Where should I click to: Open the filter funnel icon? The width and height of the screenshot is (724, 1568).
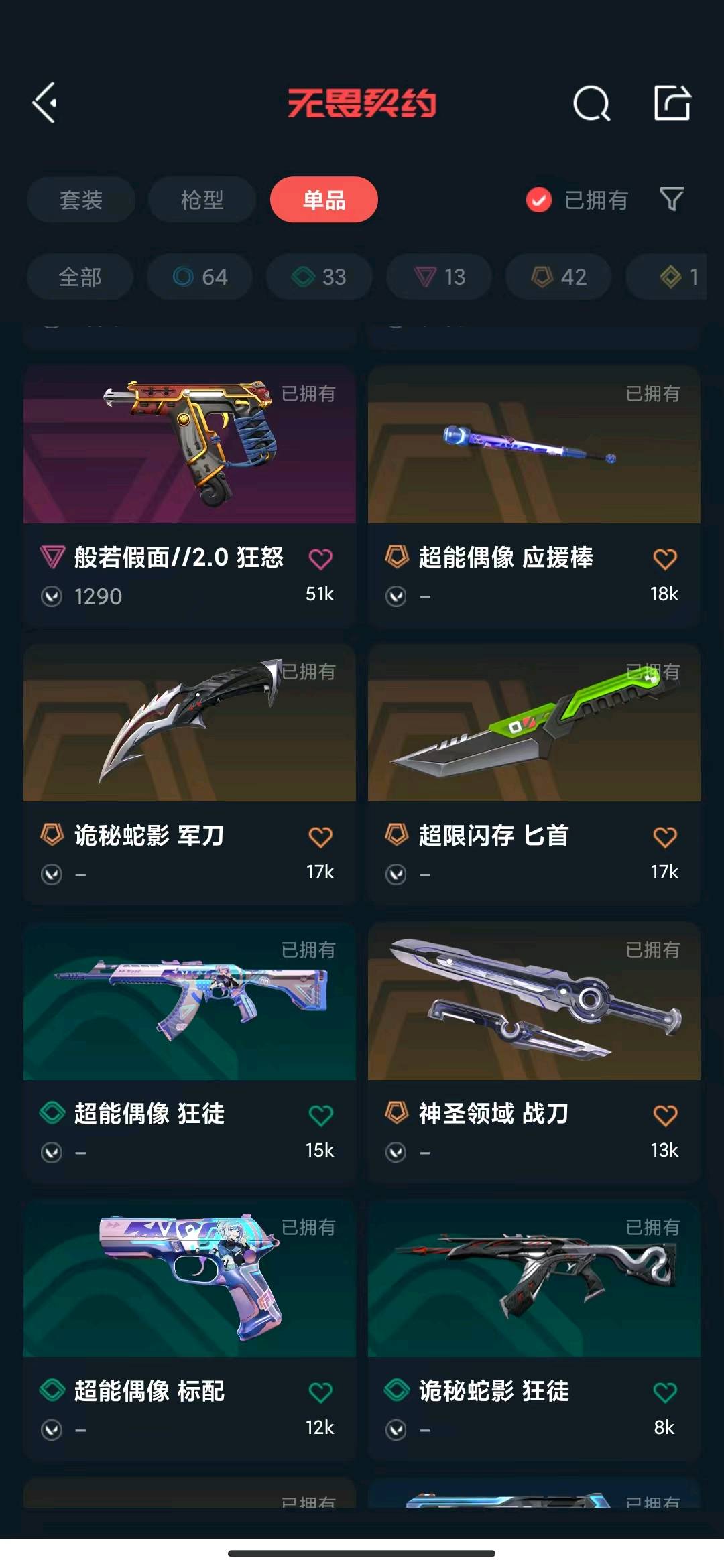point(672,199)
